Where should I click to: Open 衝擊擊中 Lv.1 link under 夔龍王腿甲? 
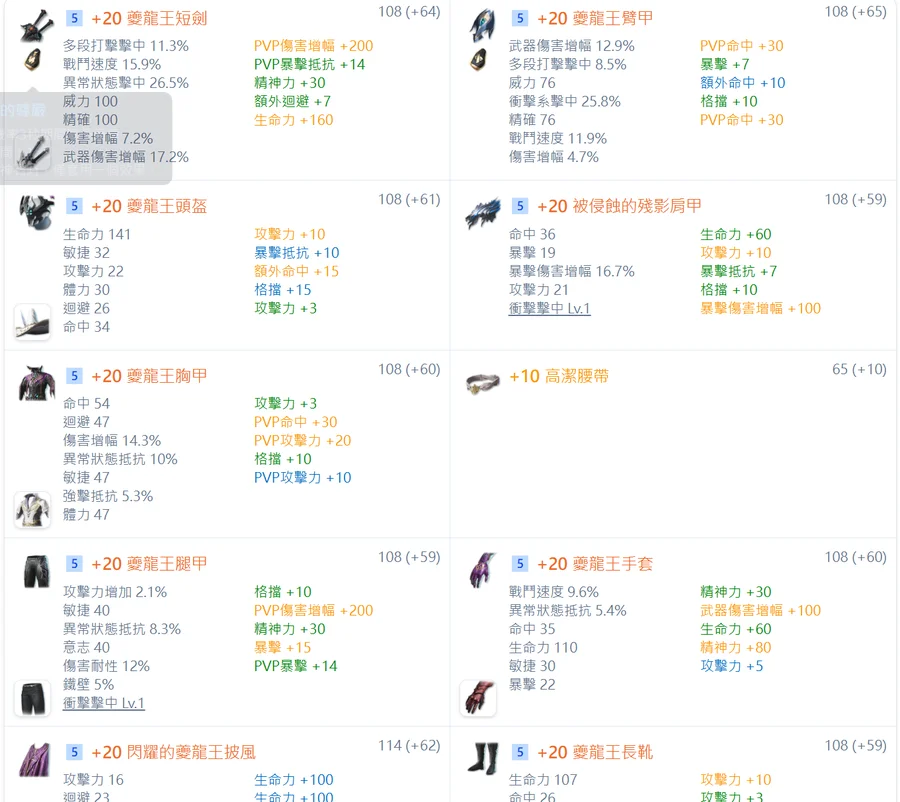pos(103,703)
